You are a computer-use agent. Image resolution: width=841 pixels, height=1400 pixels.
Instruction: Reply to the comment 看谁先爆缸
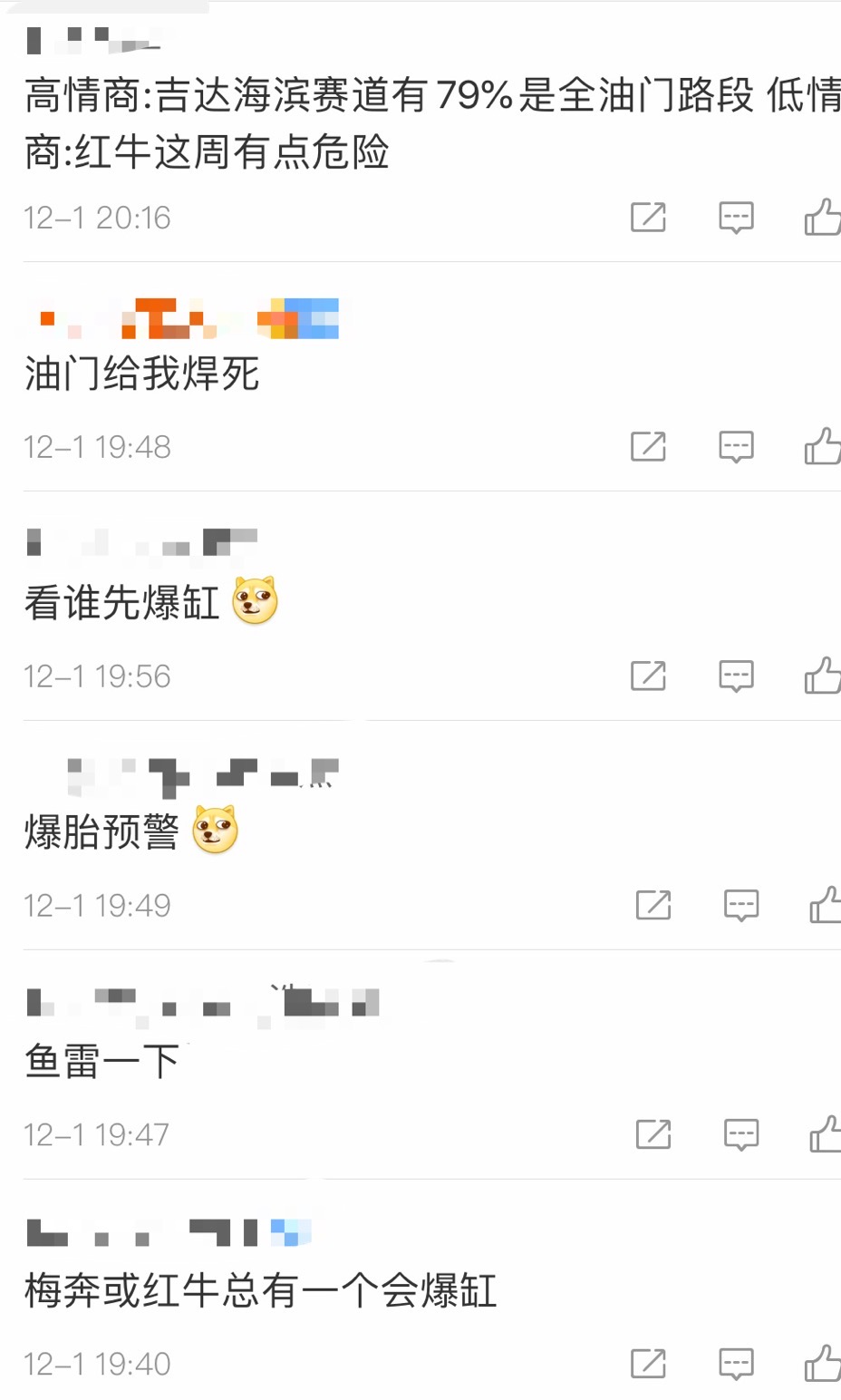pyautogui.click(x=736, y=676)
